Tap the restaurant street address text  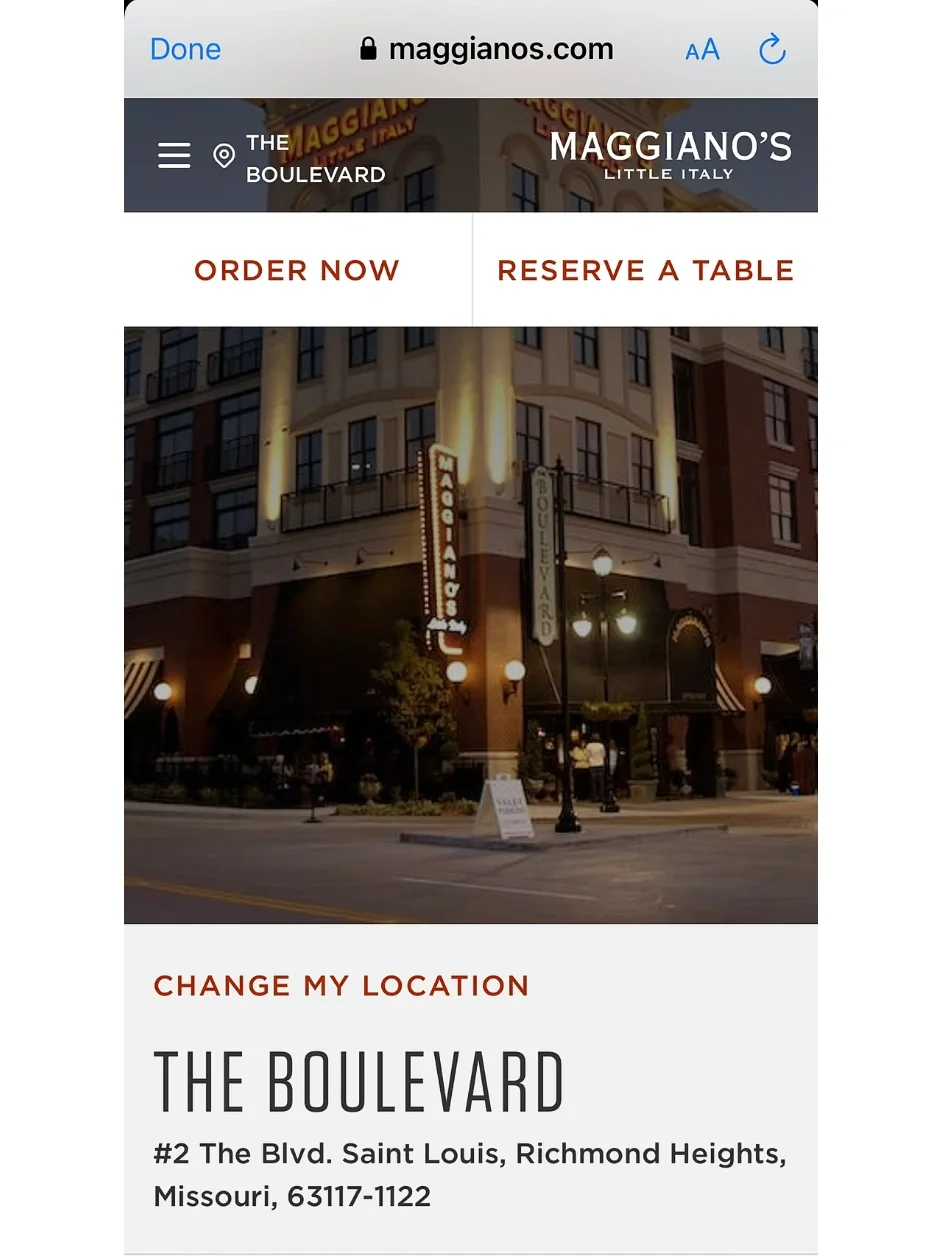(x=470, y=1154)
